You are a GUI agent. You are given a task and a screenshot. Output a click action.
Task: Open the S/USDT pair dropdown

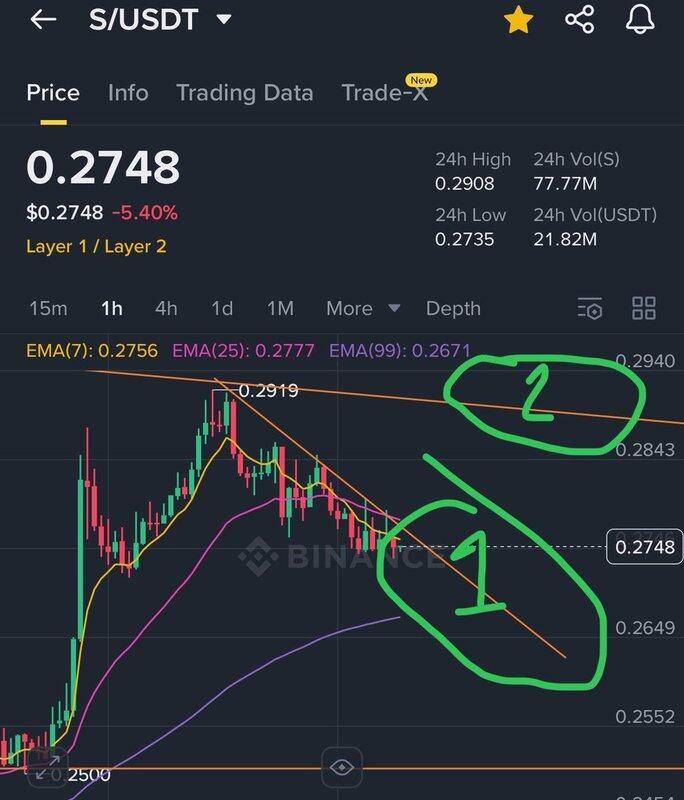224,19
